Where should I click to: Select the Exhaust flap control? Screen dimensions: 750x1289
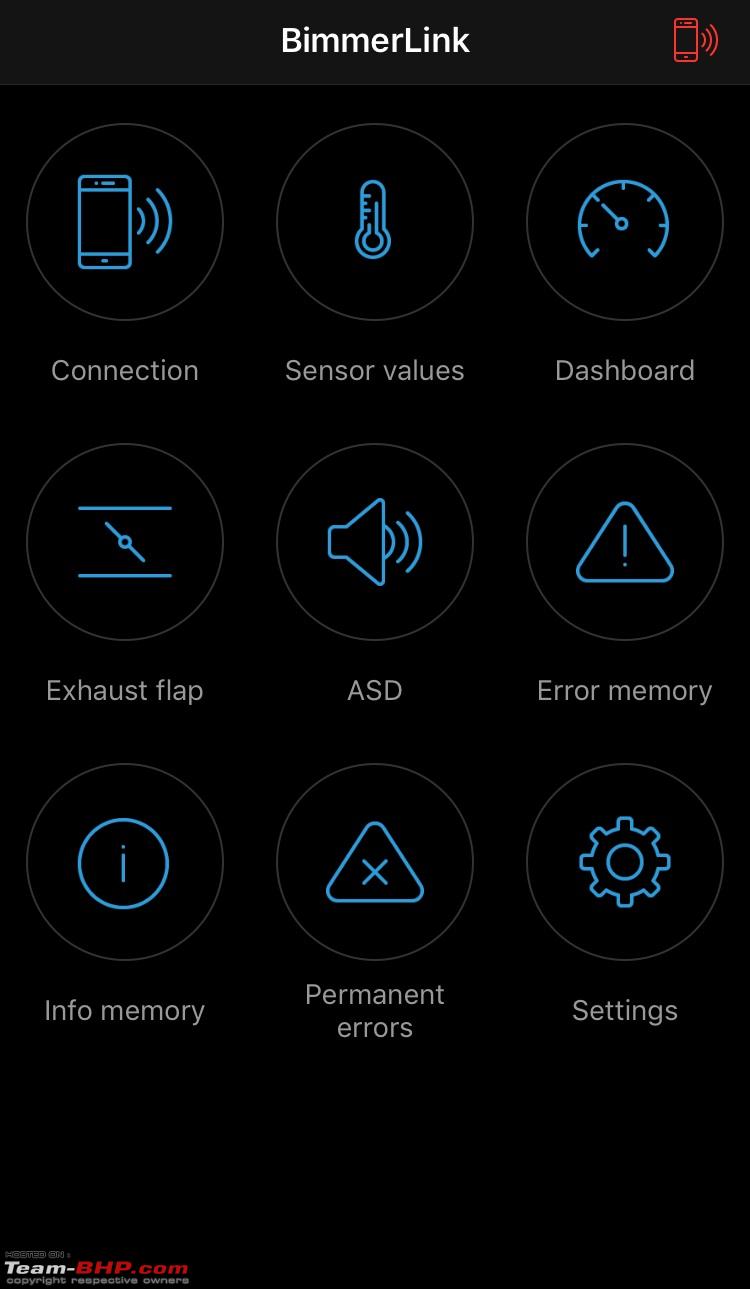pyautogui.click(x=125, y=542)
